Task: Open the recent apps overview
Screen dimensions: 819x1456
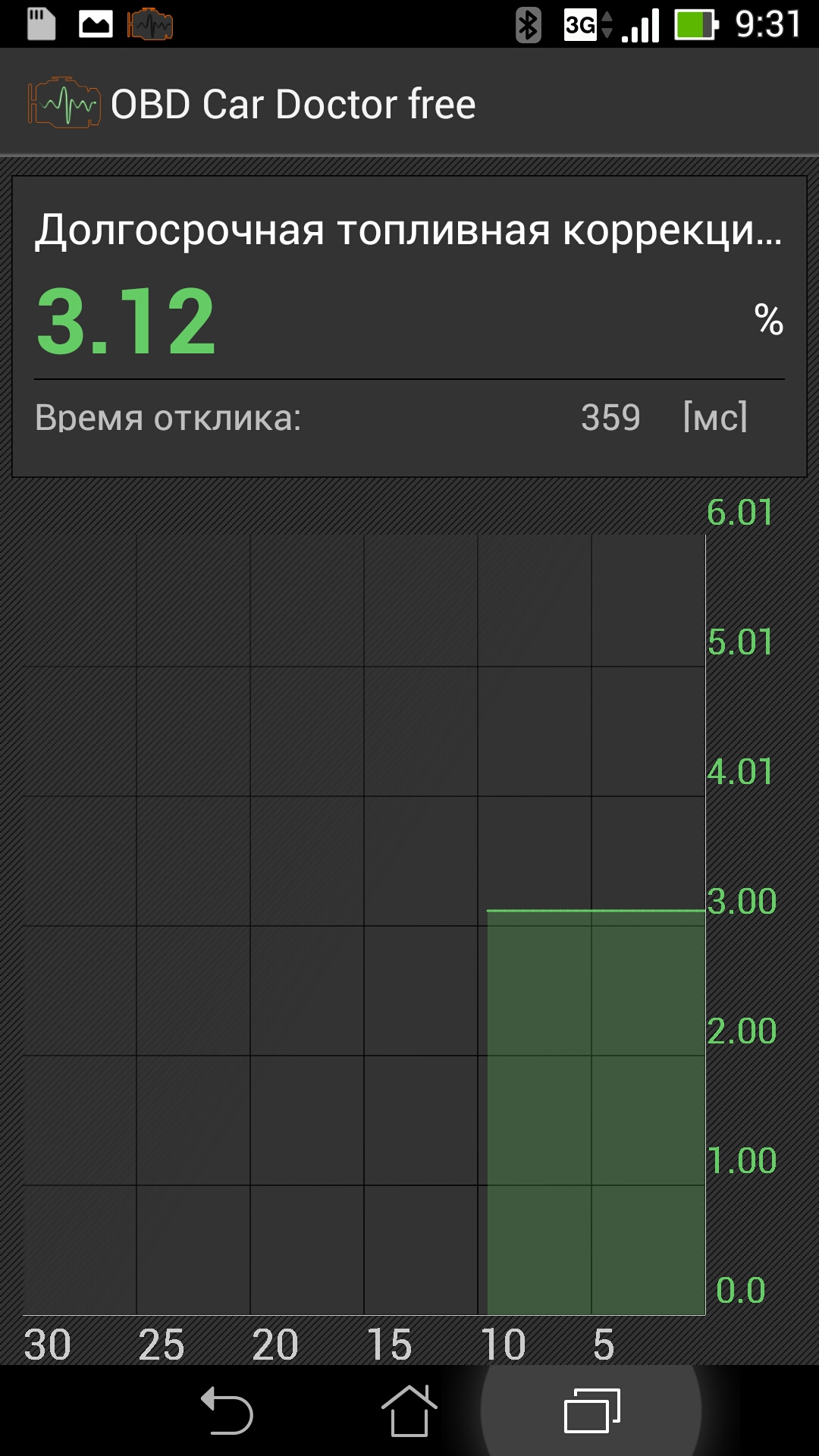Action: click(x=591, y=1411)
